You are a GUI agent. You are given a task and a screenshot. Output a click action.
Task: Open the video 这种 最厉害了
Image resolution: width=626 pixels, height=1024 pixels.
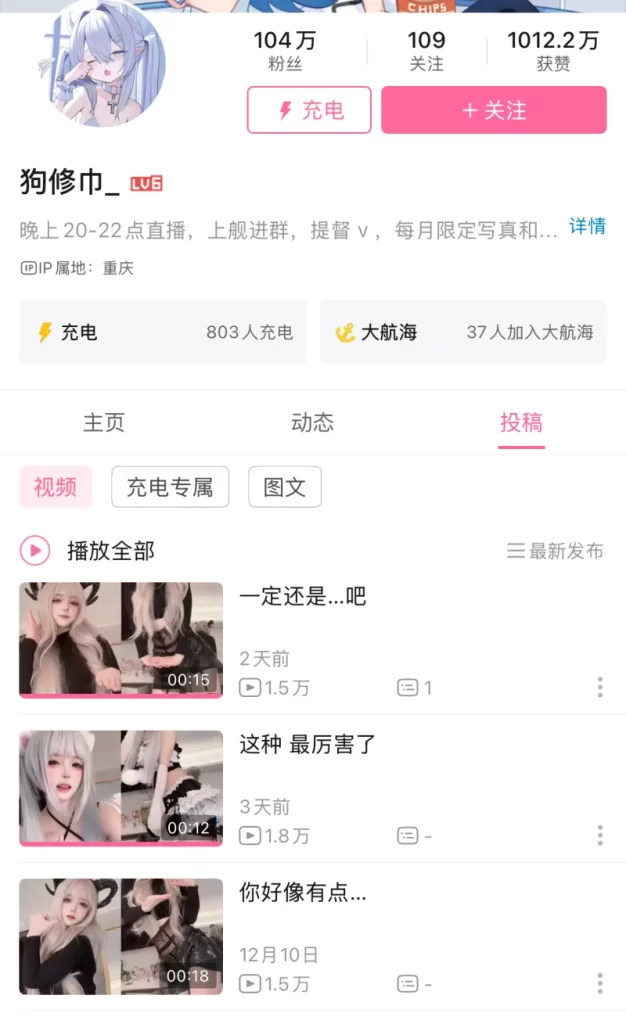click(306, 745)
